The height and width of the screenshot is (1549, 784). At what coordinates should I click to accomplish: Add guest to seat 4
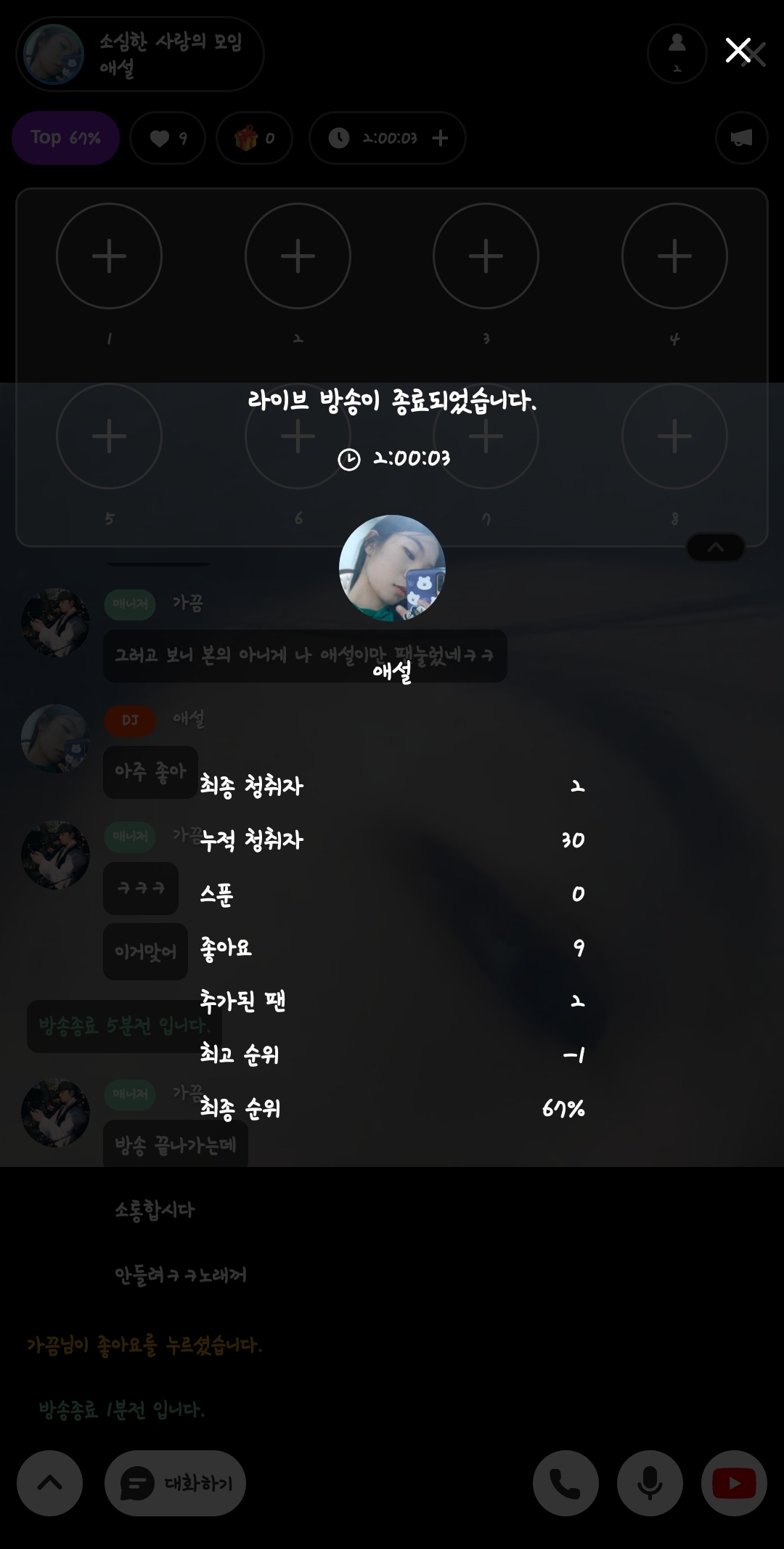point(674,256)
